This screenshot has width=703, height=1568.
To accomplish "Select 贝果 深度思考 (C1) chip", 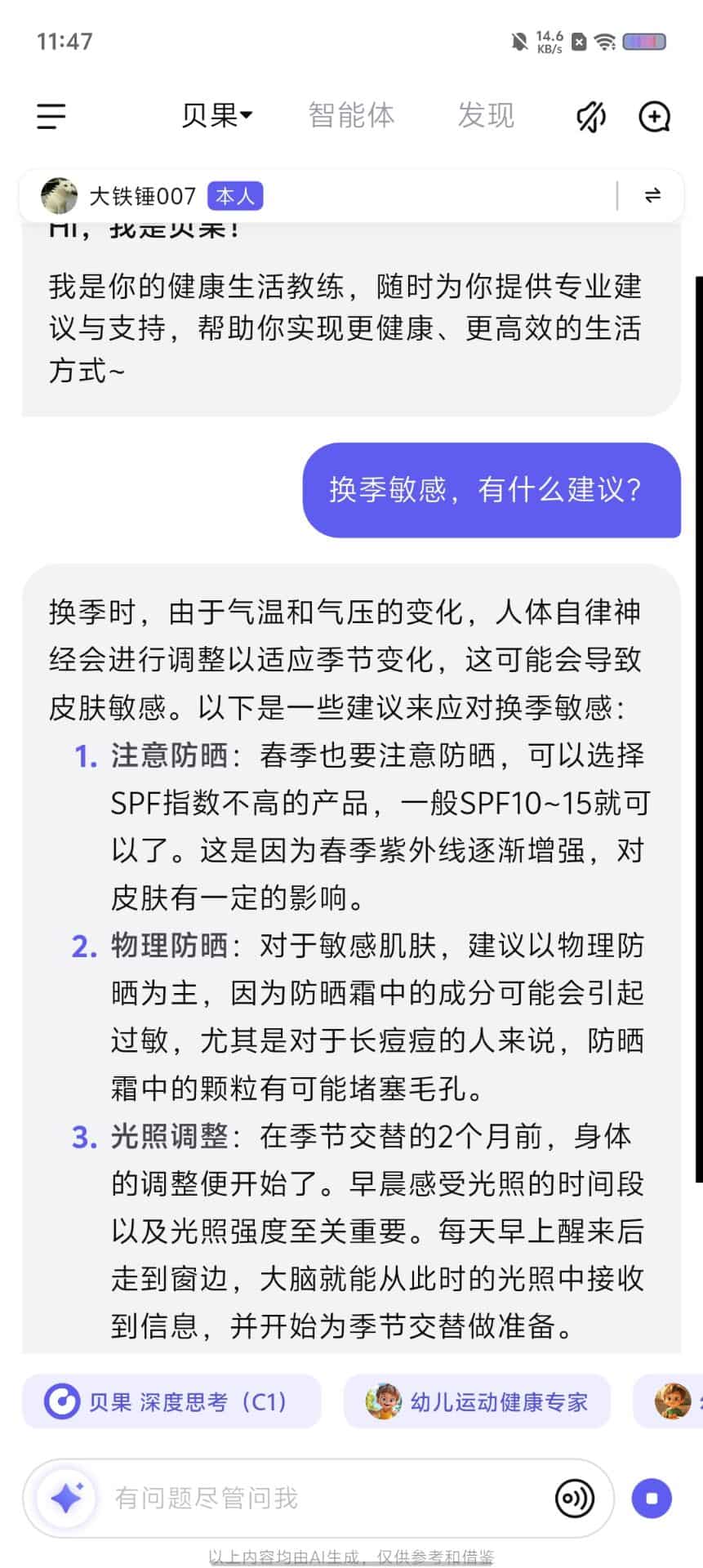I will pos(171,1402).
